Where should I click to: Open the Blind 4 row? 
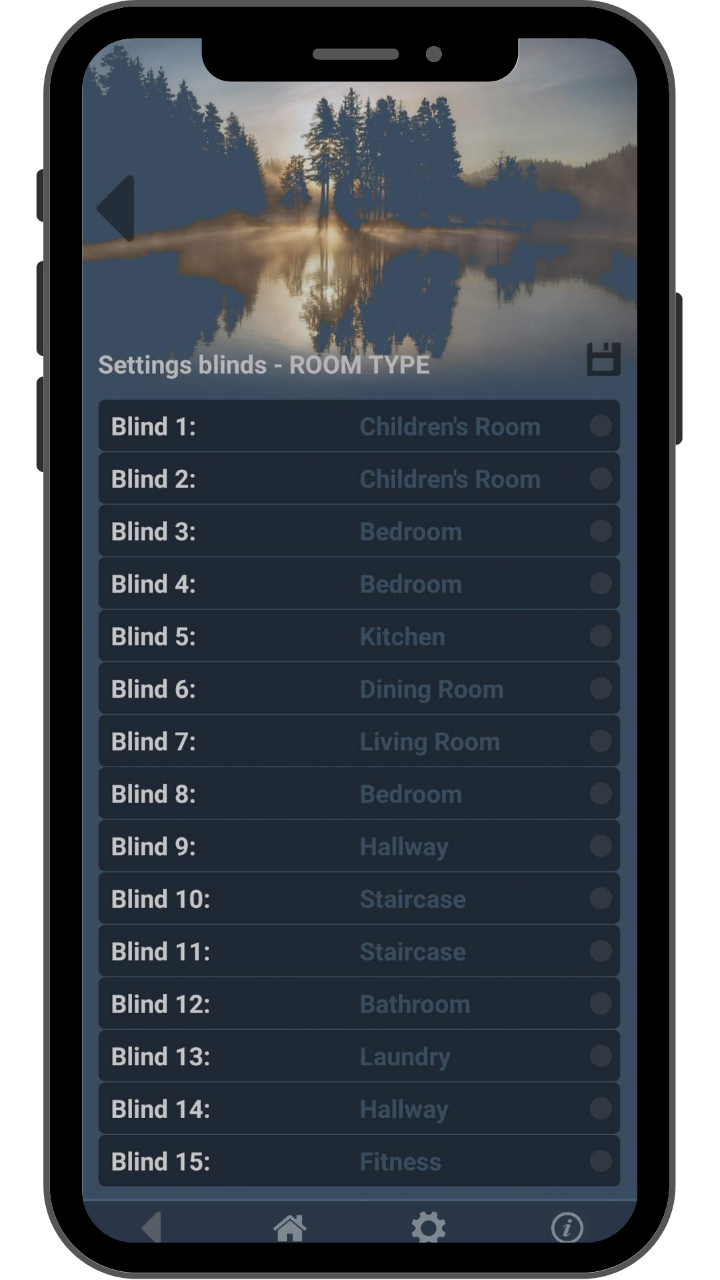click(359, 584)
